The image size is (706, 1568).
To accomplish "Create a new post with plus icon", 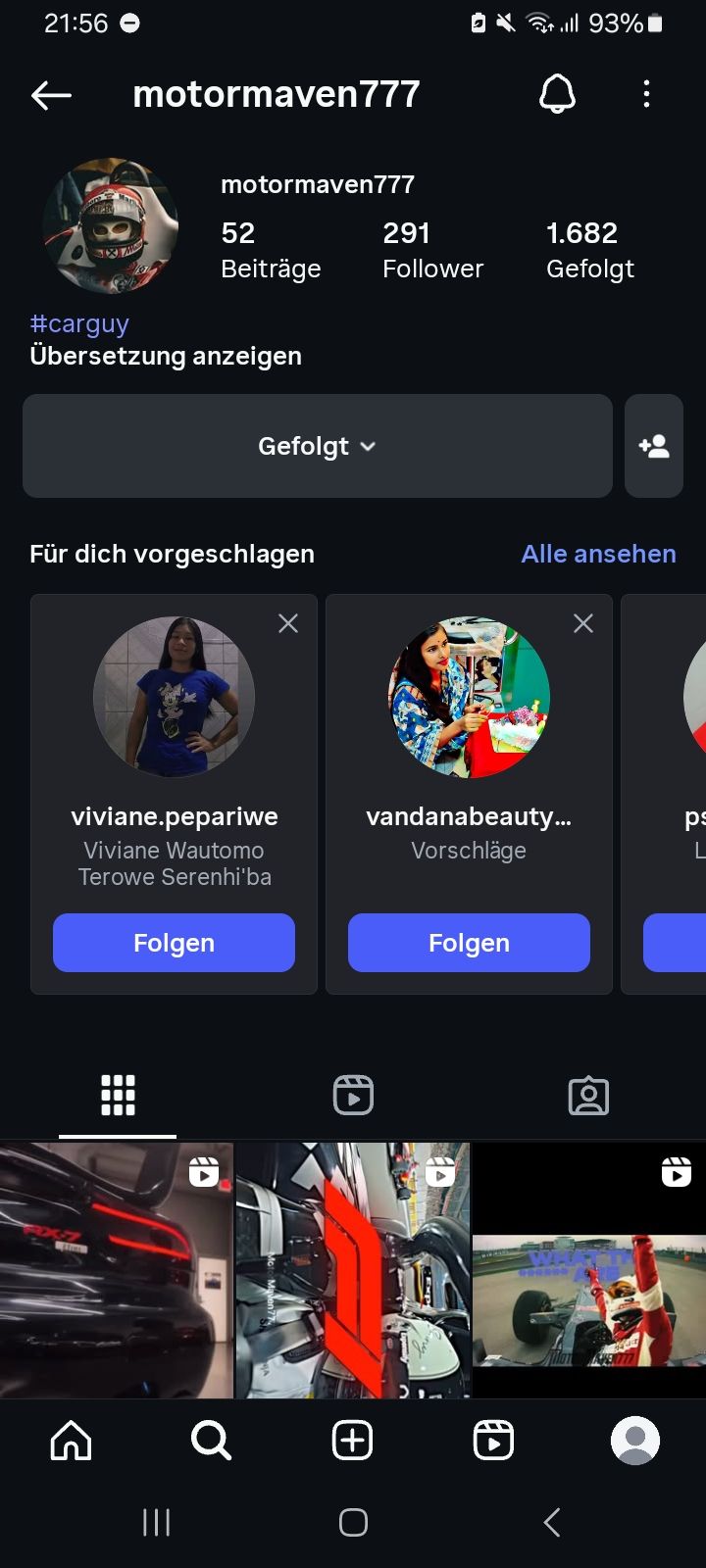I will (x=353, y=1441).
